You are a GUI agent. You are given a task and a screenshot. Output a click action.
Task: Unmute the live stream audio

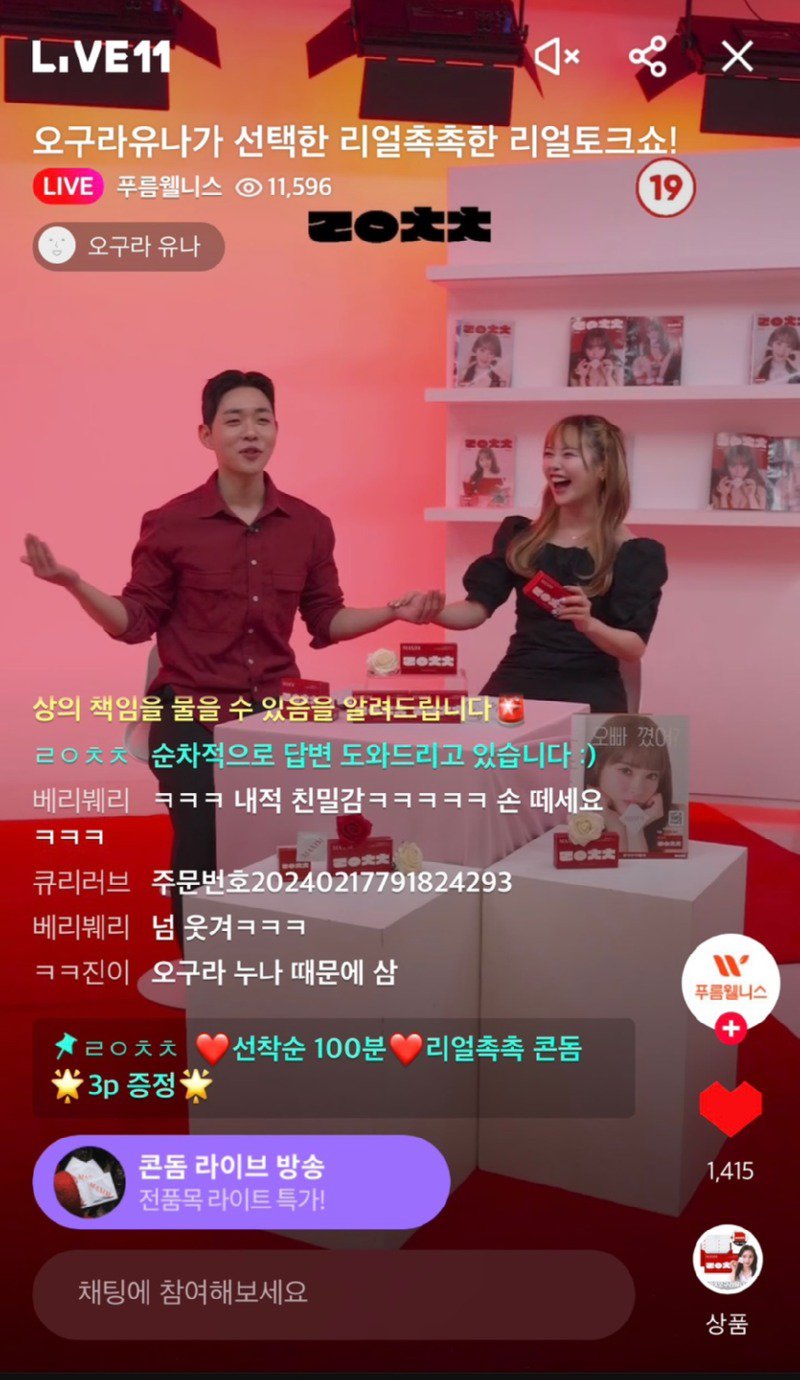click(x=556, y=57)
